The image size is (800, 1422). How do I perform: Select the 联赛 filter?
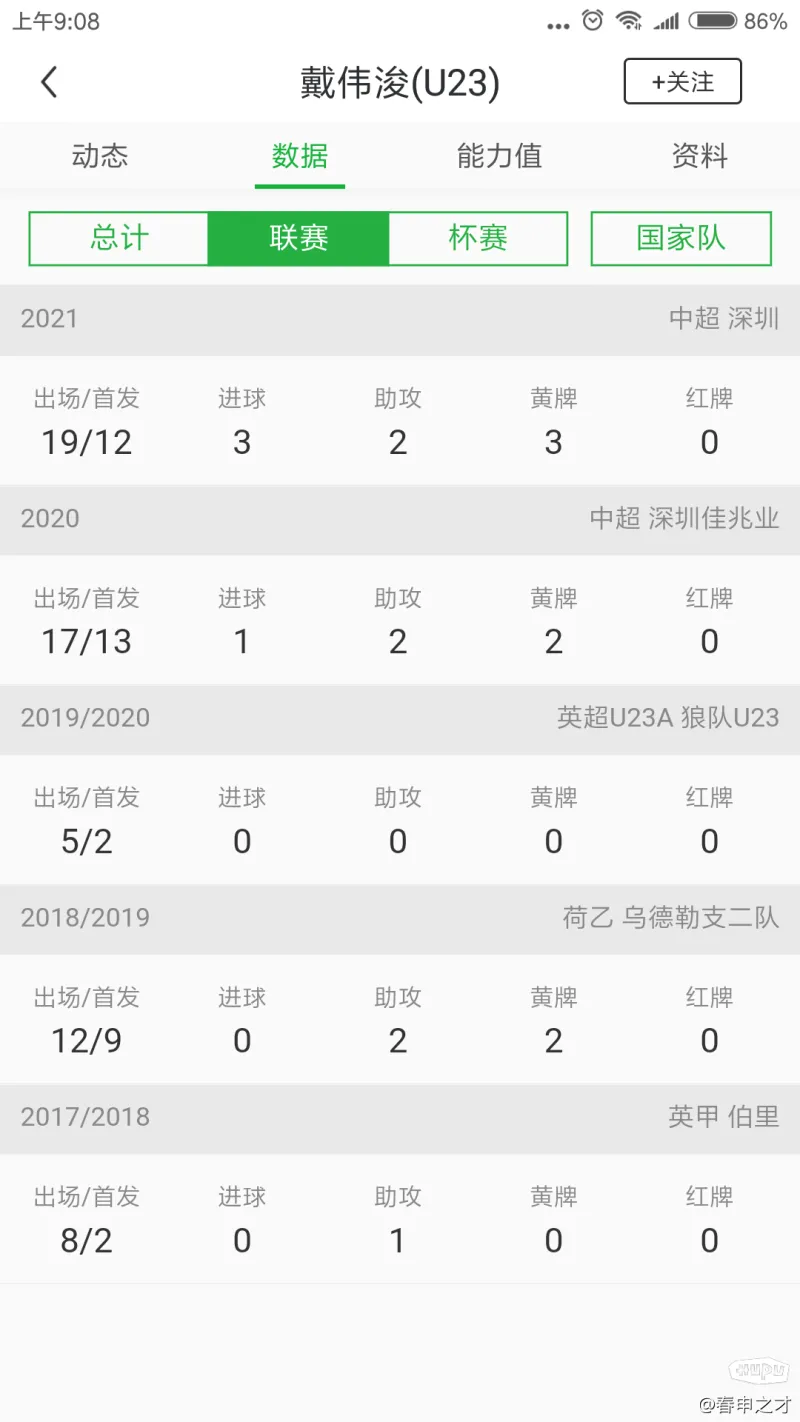point(298,238)
